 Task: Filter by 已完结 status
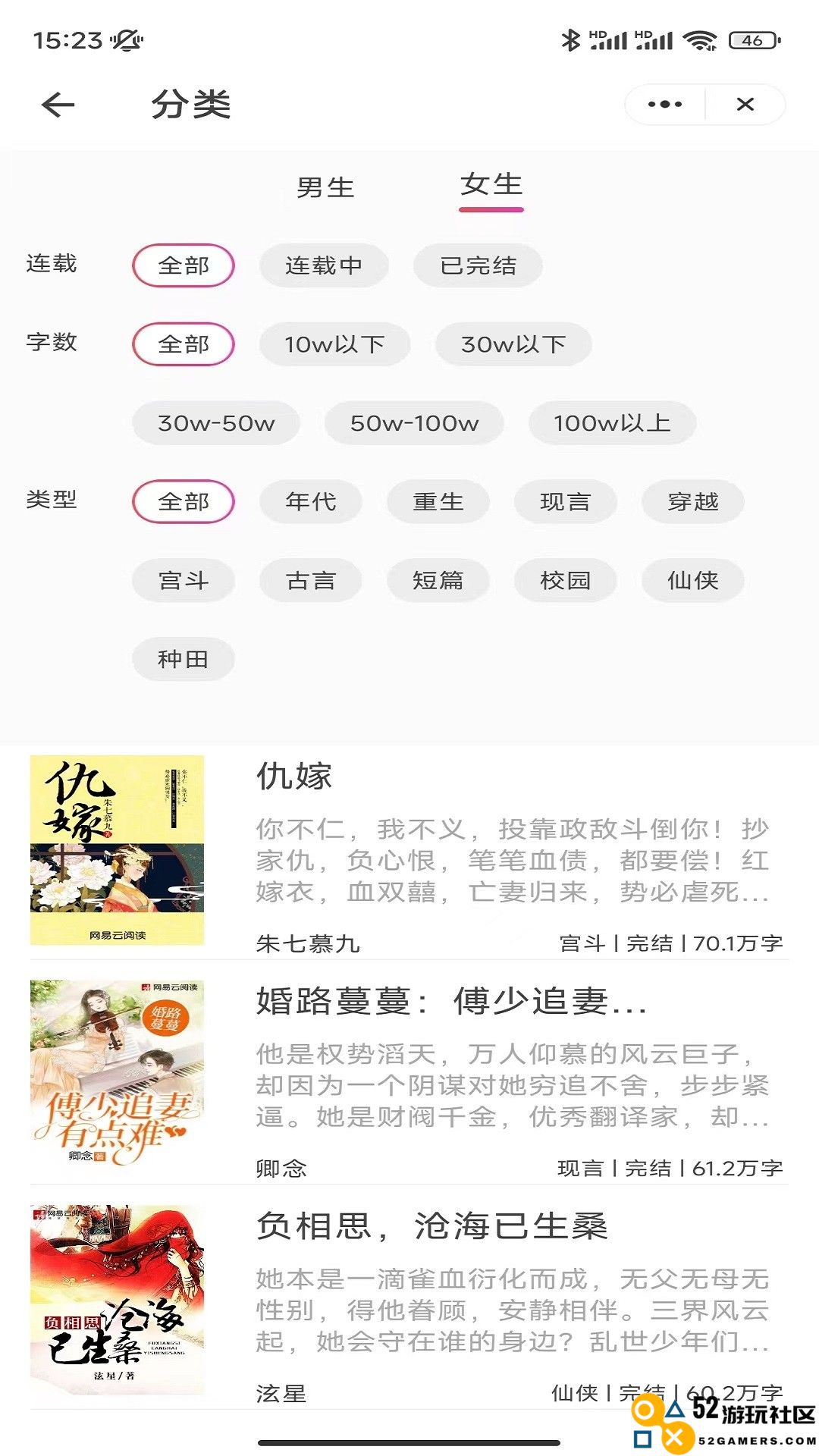(x=478, y=265)
